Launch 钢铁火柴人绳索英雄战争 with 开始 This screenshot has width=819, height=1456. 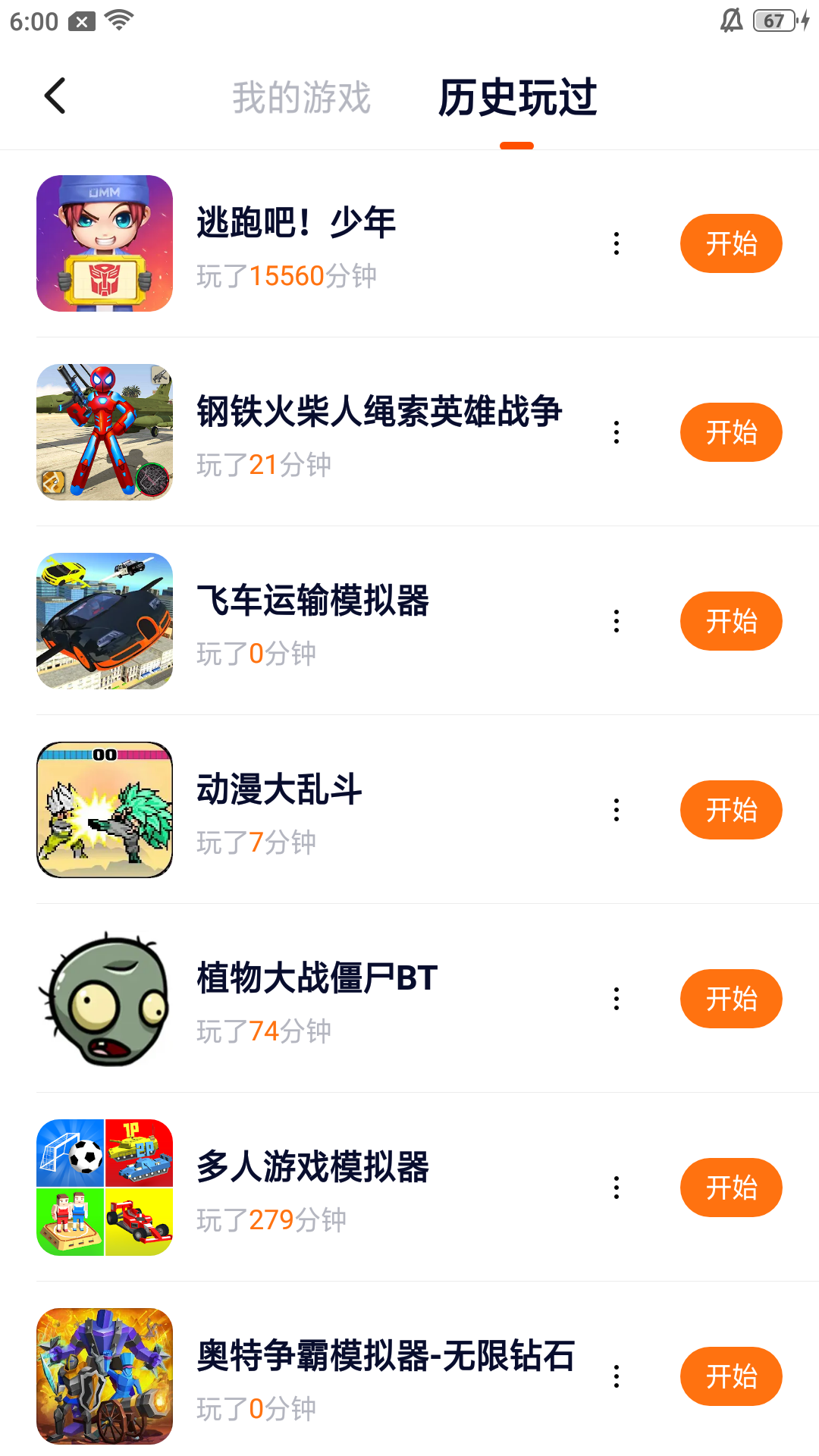730,432
